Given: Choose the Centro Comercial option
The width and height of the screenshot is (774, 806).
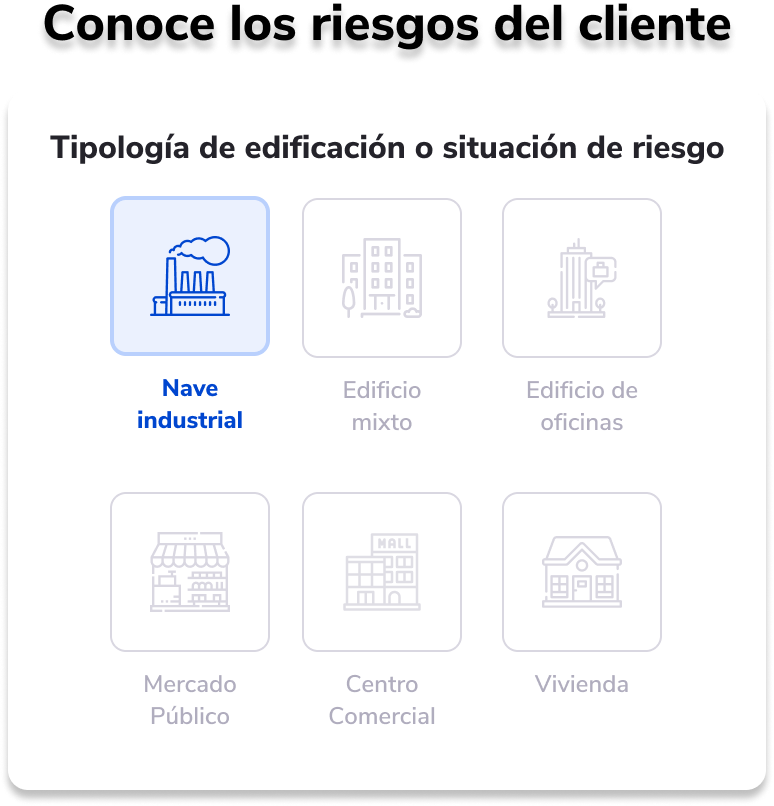Looking at the screenshot, I should pos(382,572).
